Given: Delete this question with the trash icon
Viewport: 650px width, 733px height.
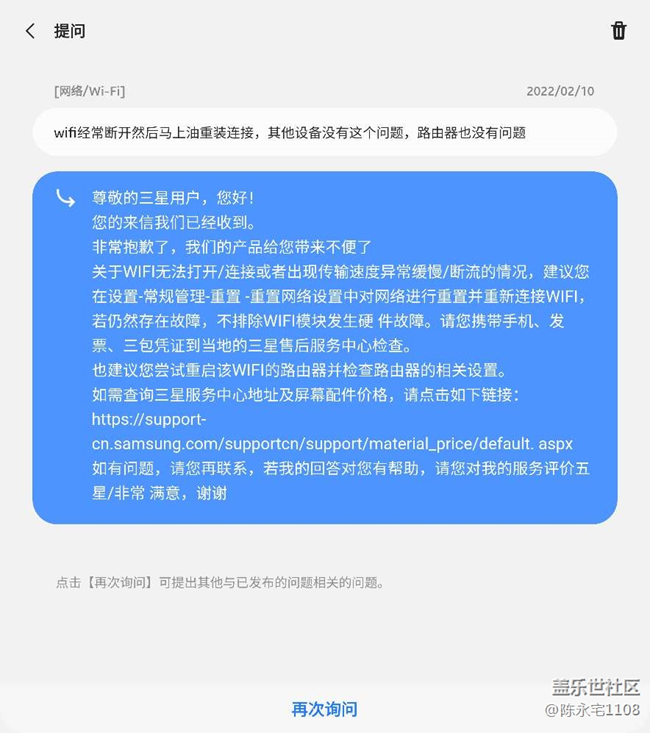Looking at the screenshot, I should point(619,31).
